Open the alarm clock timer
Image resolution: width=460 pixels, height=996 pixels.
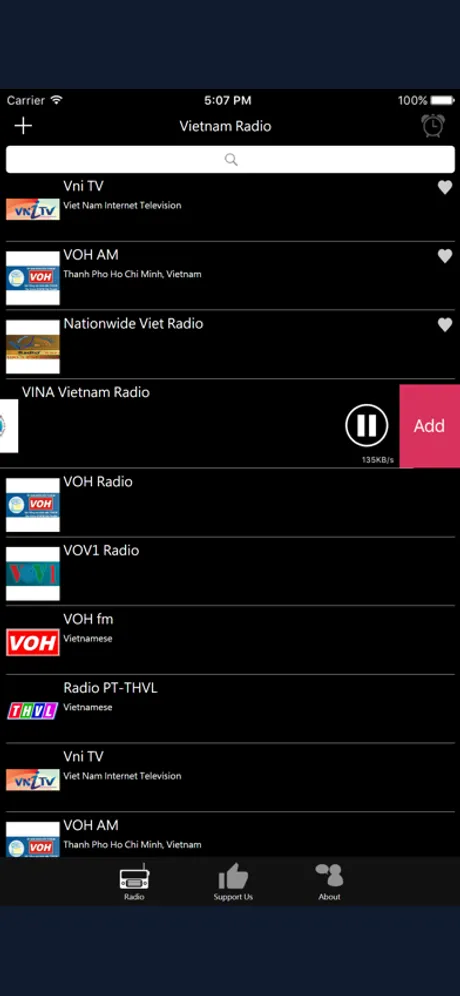(433, 125)
